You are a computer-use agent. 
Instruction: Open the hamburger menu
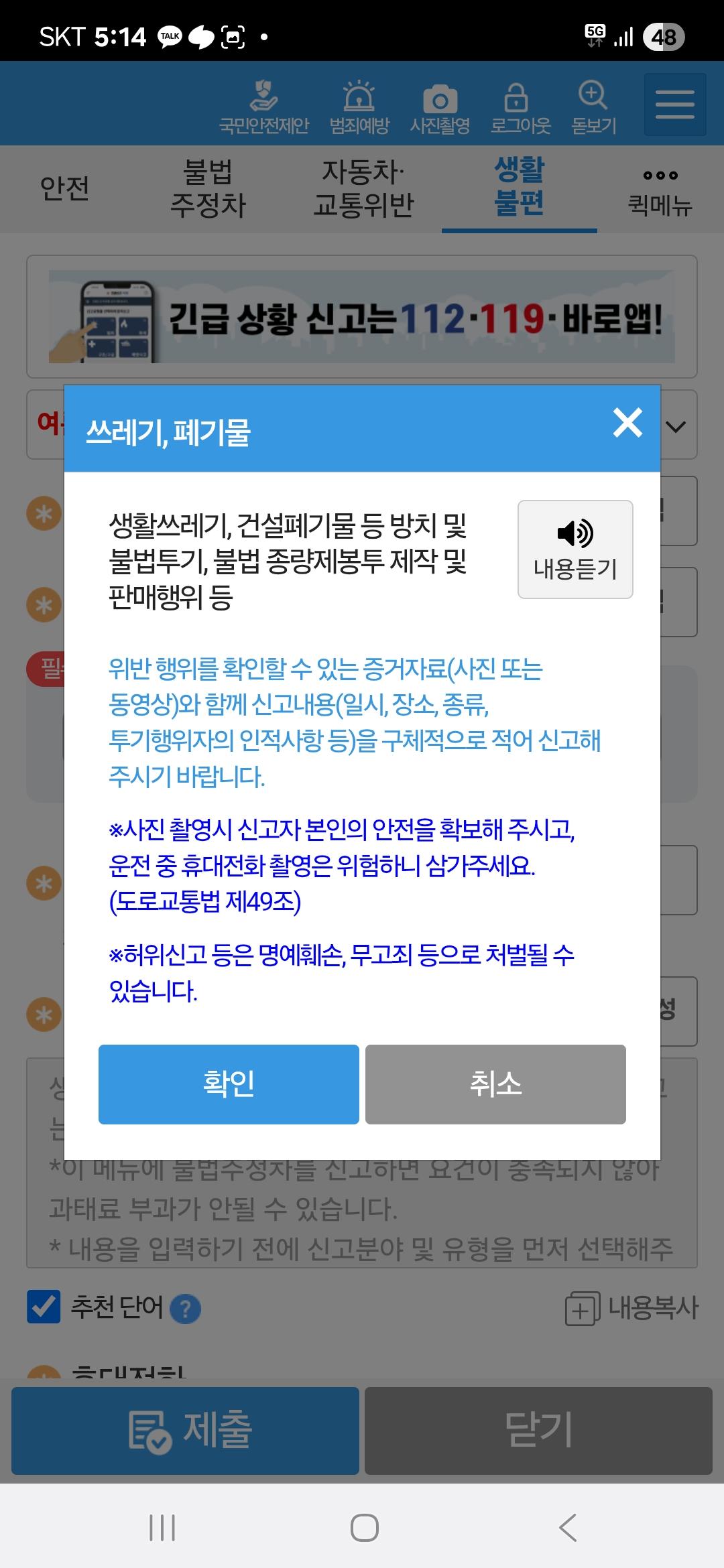tap(674, 105)
